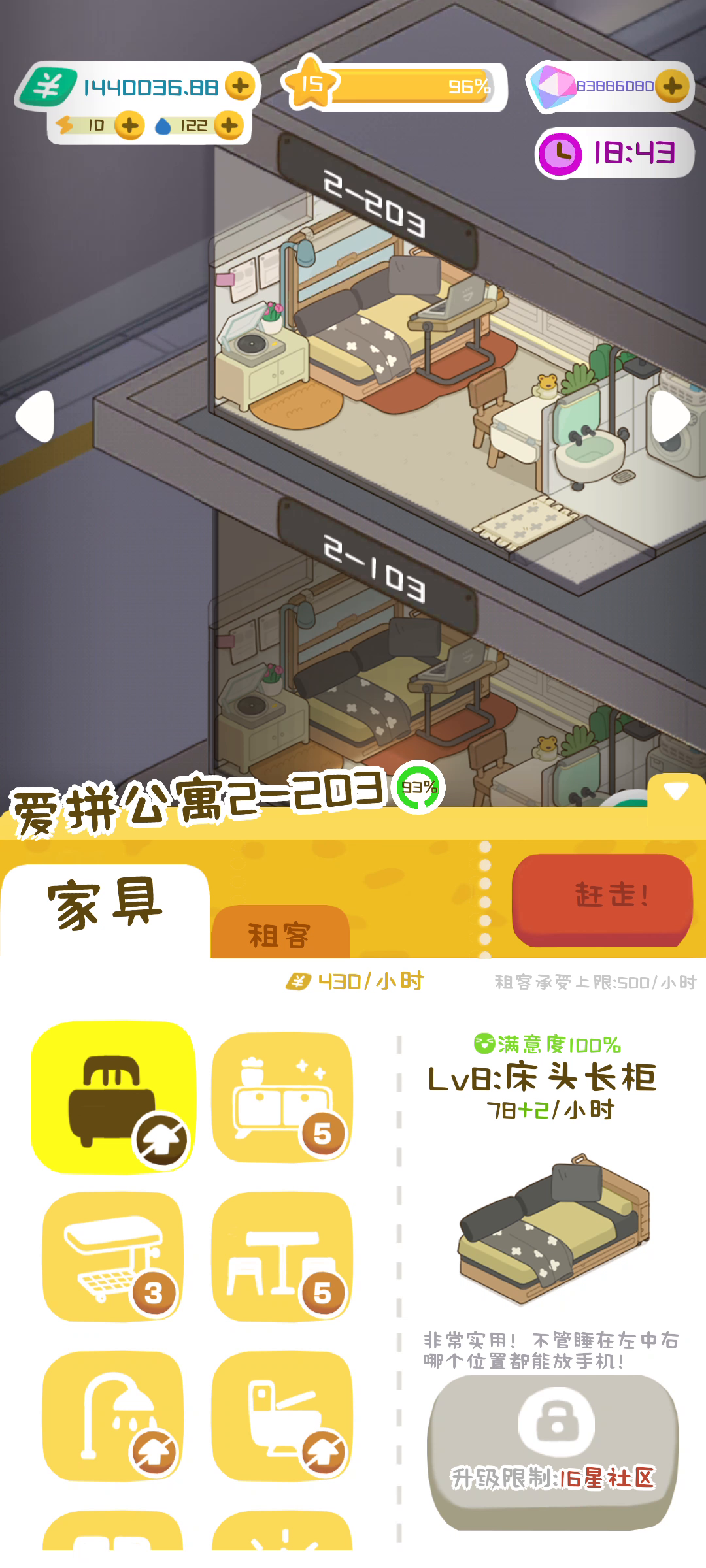Select the bed furniture category
This screenshot has width=706, height=1568.
click(x=114, y=1097)
